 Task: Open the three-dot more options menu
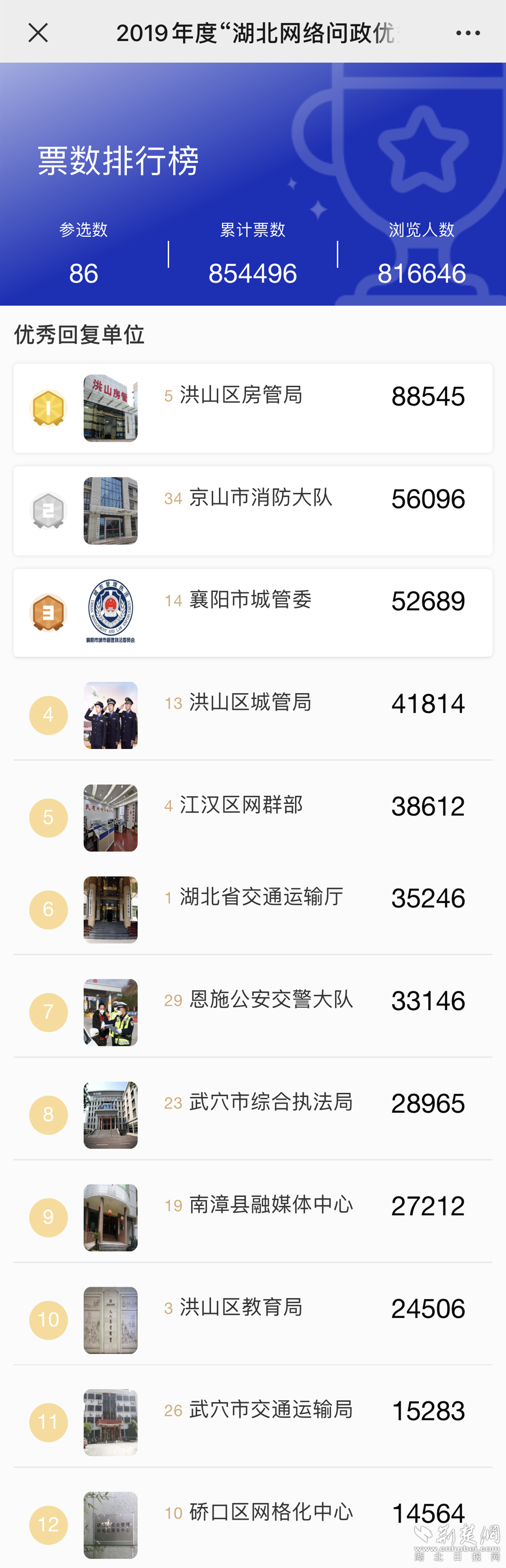(x=468, y=33)
